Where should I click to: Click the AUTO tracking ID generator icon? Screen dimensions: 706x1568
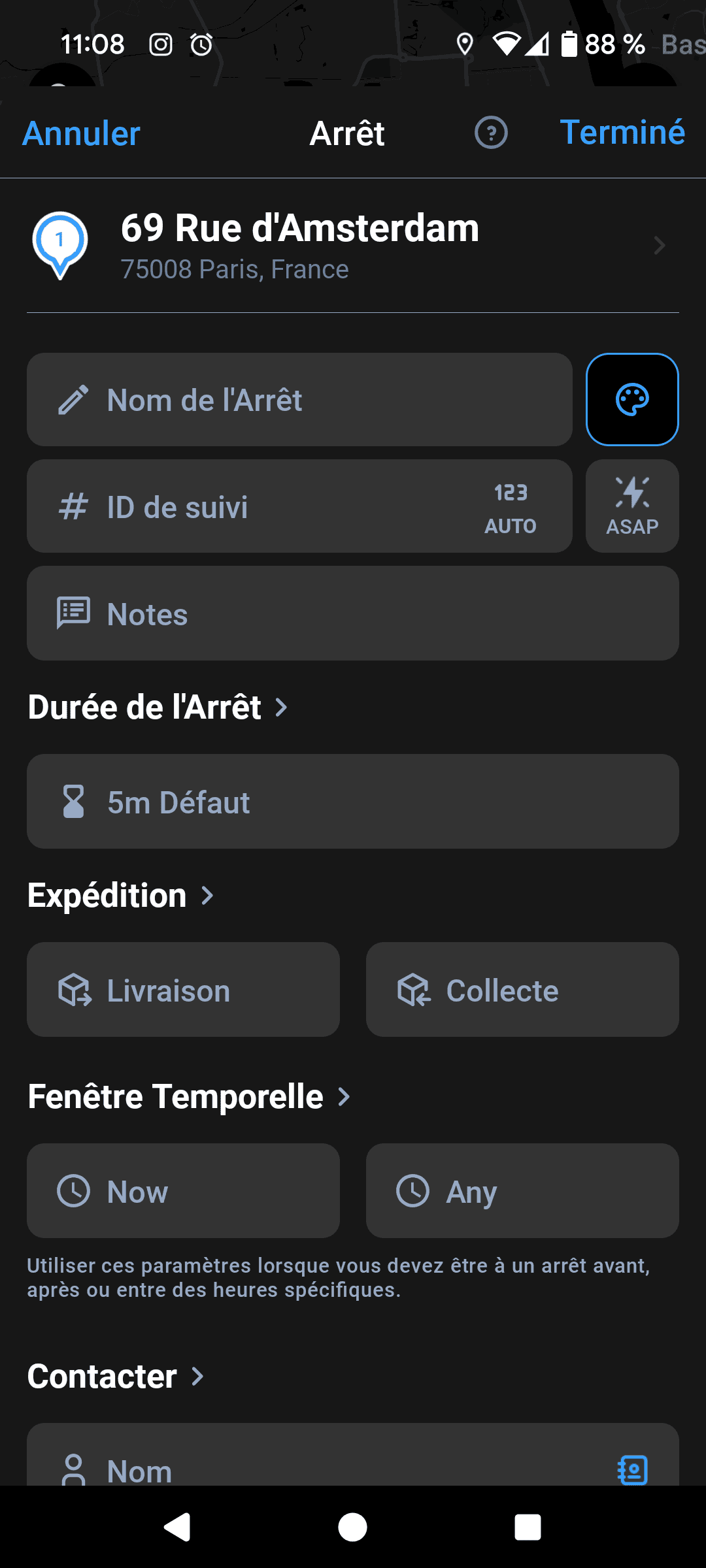click(510, 506)
